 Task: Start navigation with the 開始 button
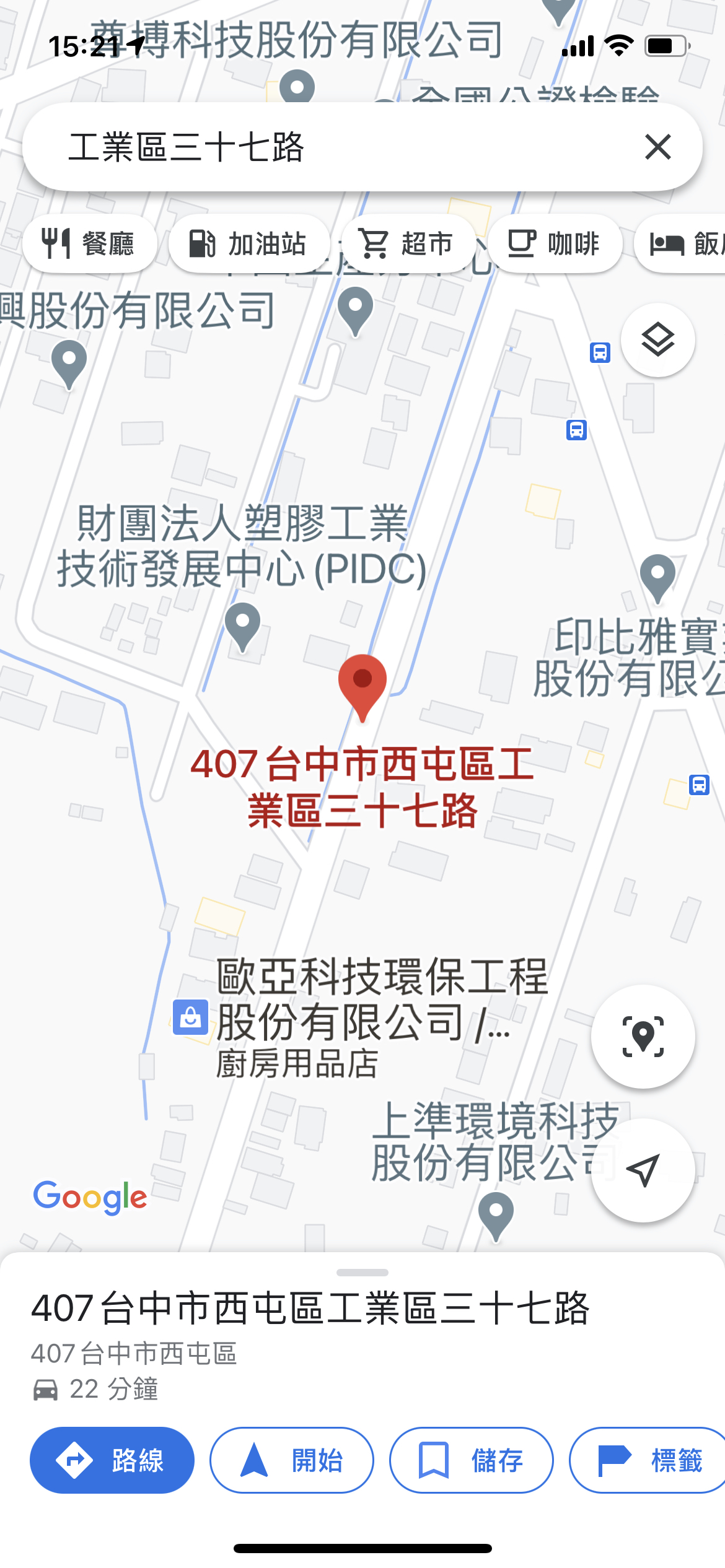point(291,1460)
